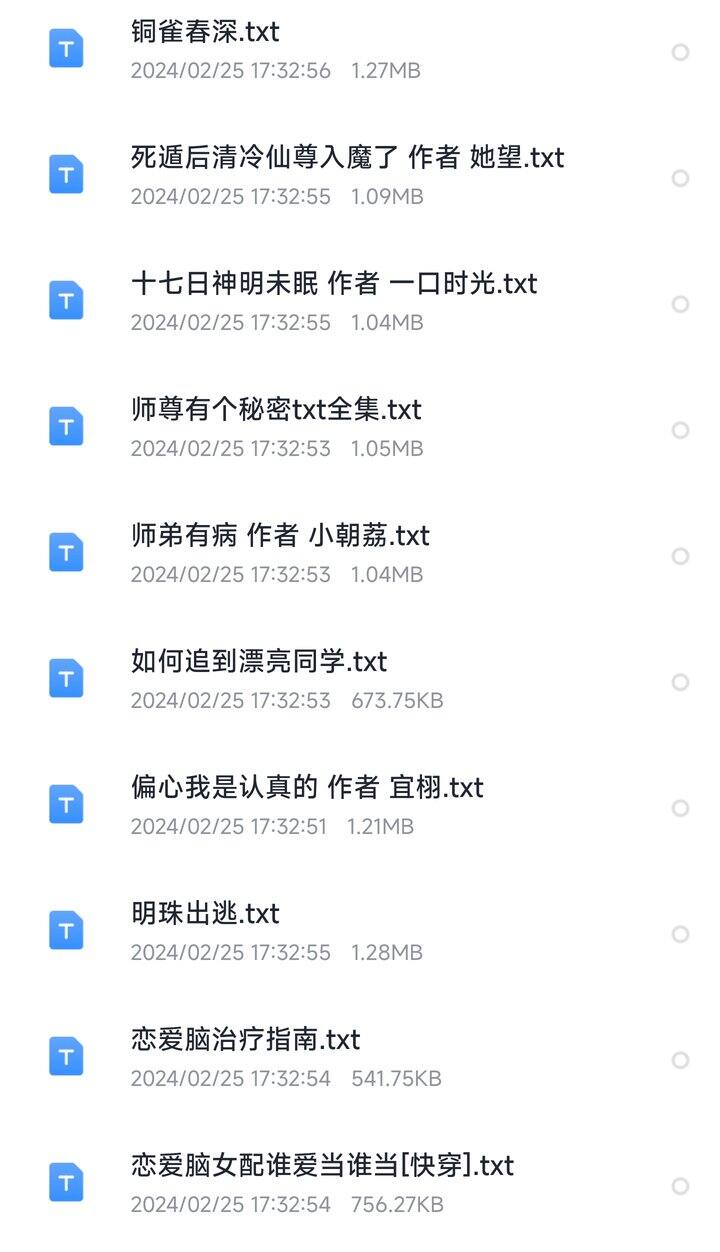Tick the circle beside 如何追到漂亮同学.txt
Viewport: 720px width, 1252px height.
680,682
